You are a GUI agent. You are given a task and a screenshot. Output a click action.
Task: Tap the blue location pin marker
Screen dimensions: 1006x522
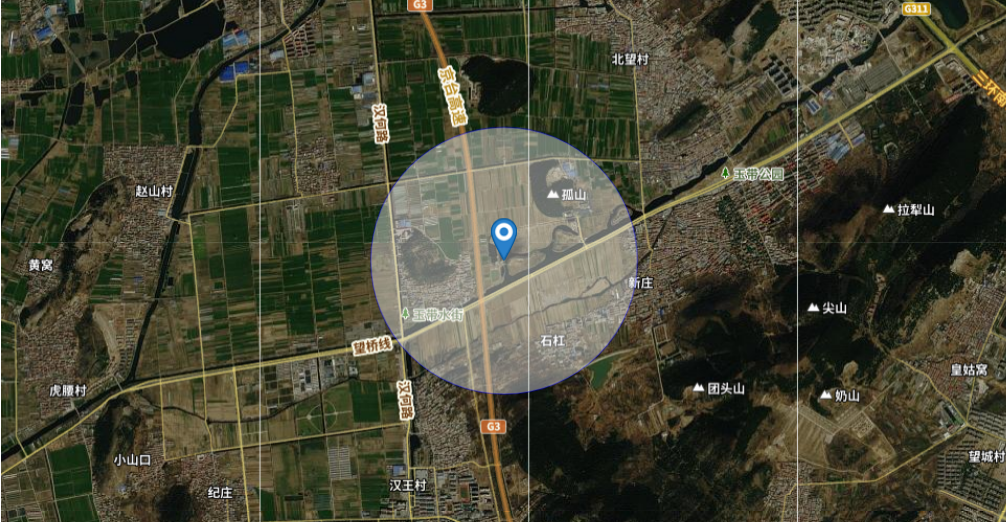pos(505,237)
